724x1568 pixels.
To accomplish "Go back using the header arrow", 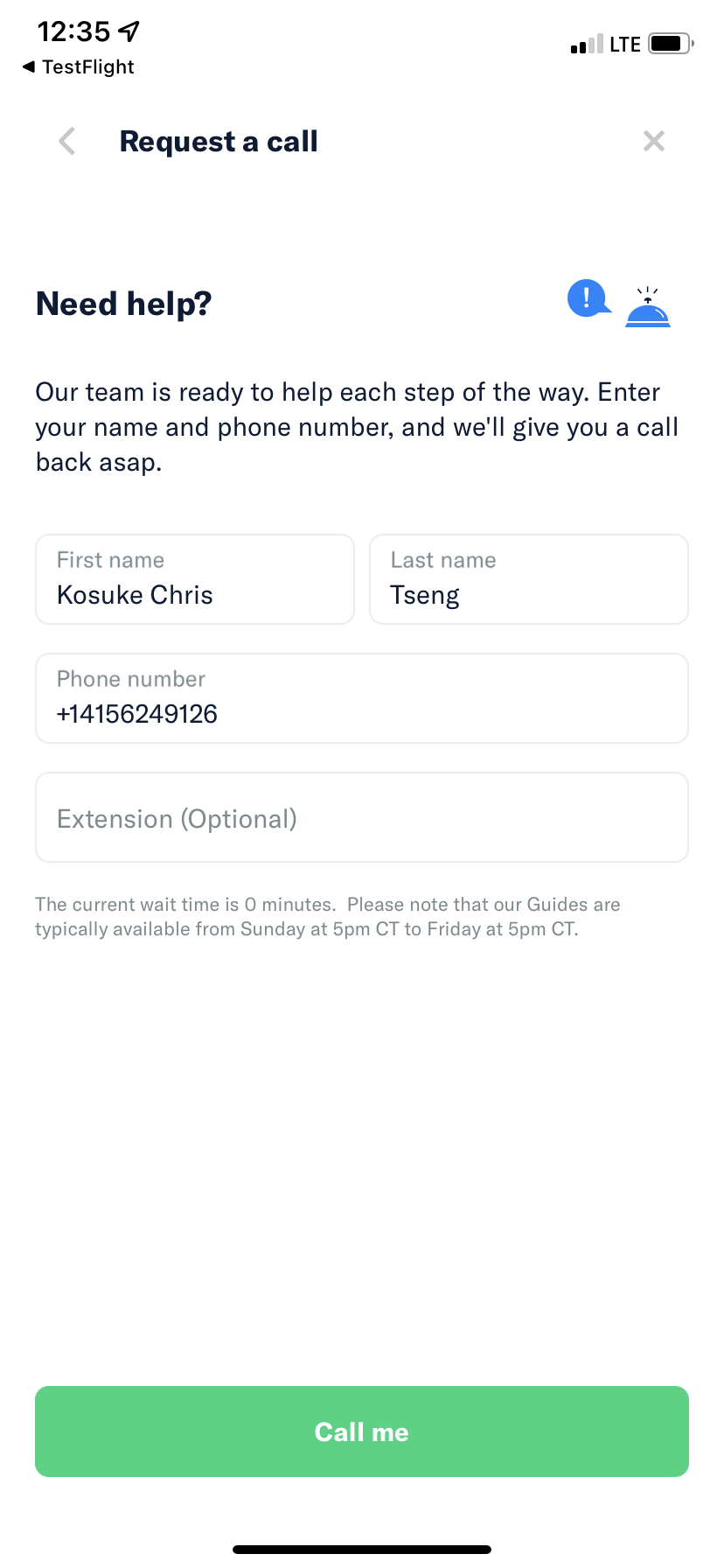I will 67,141.
